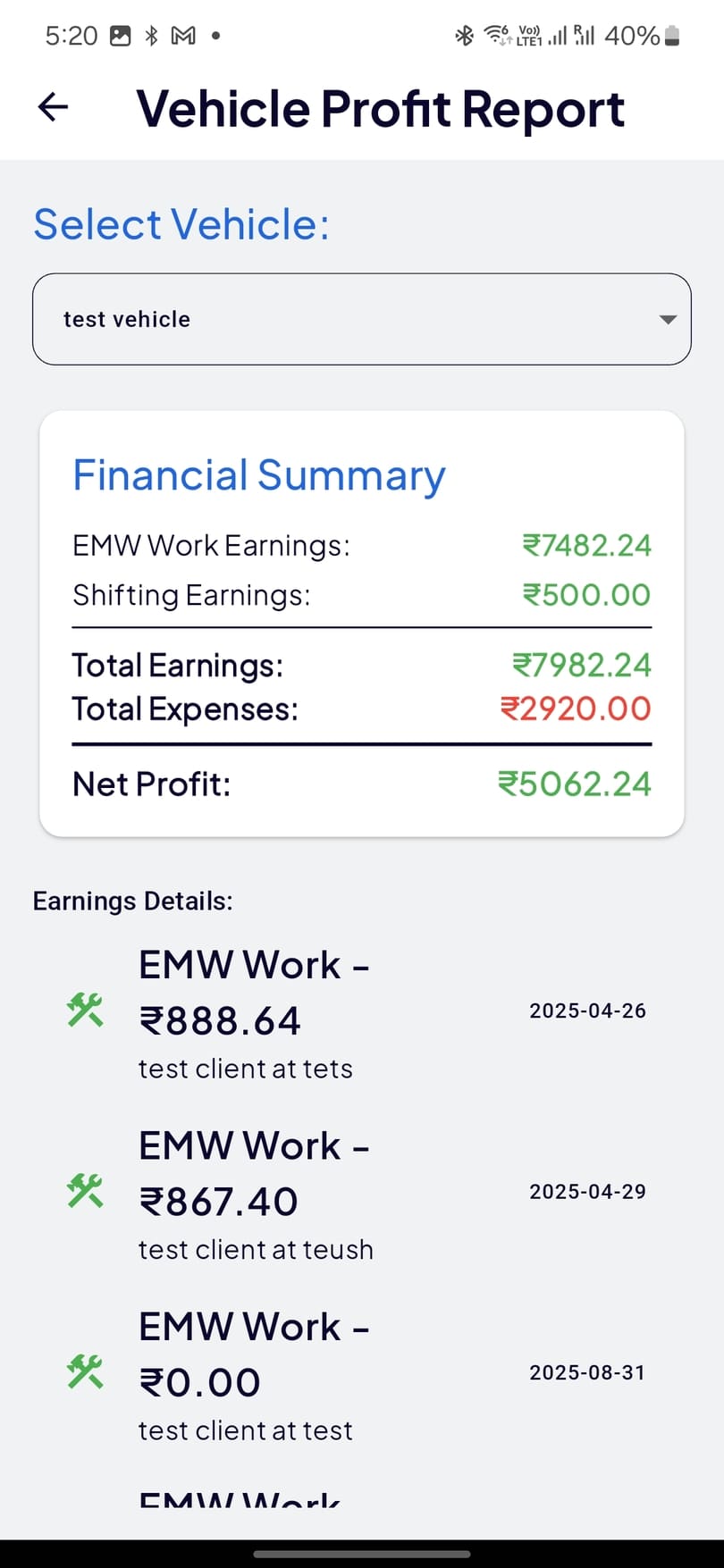This screenshot has width=724, height=1568.
Task: Go back from Vehicle Profit Report
Action: tap(53, 107)
